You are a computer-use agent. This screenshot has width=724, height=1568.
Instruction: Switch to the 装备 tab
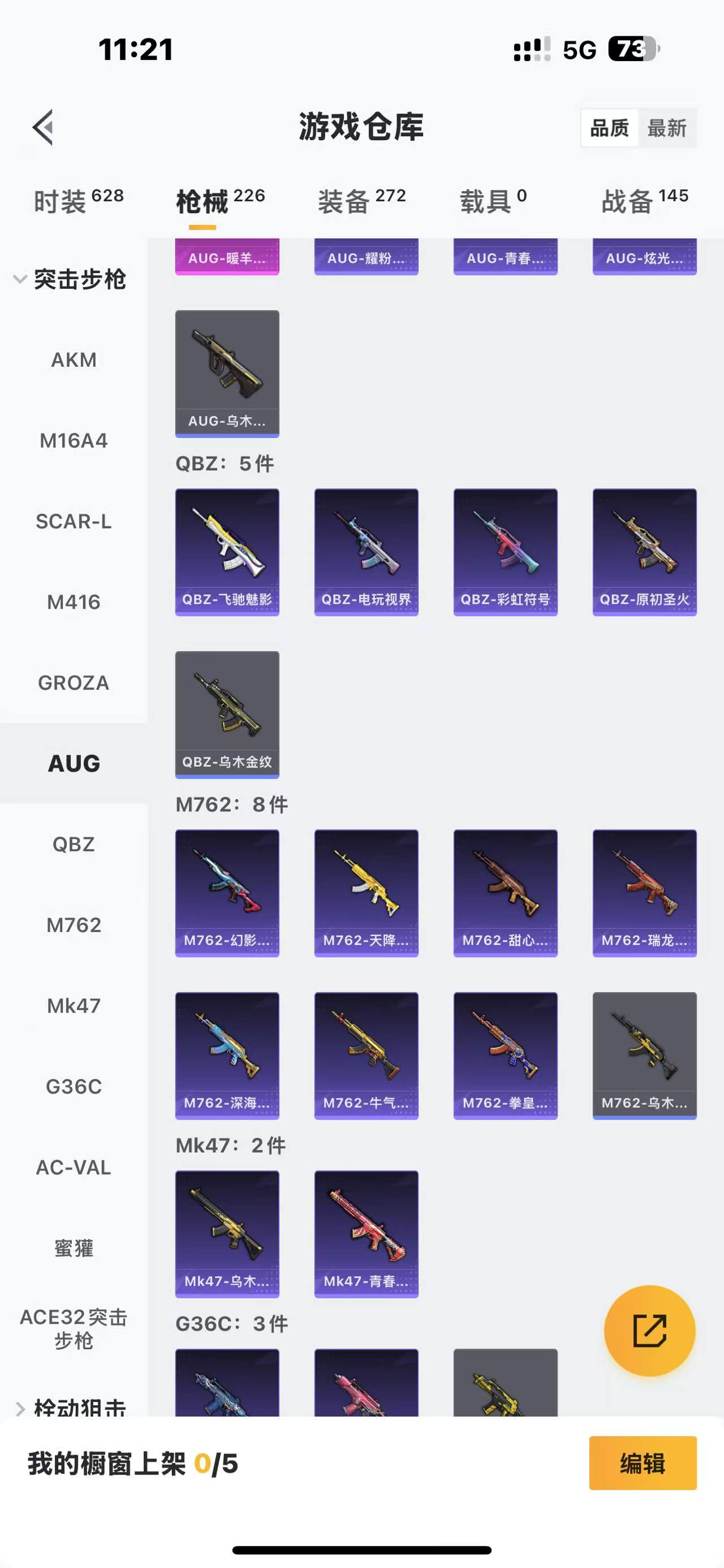pos(361,201)
